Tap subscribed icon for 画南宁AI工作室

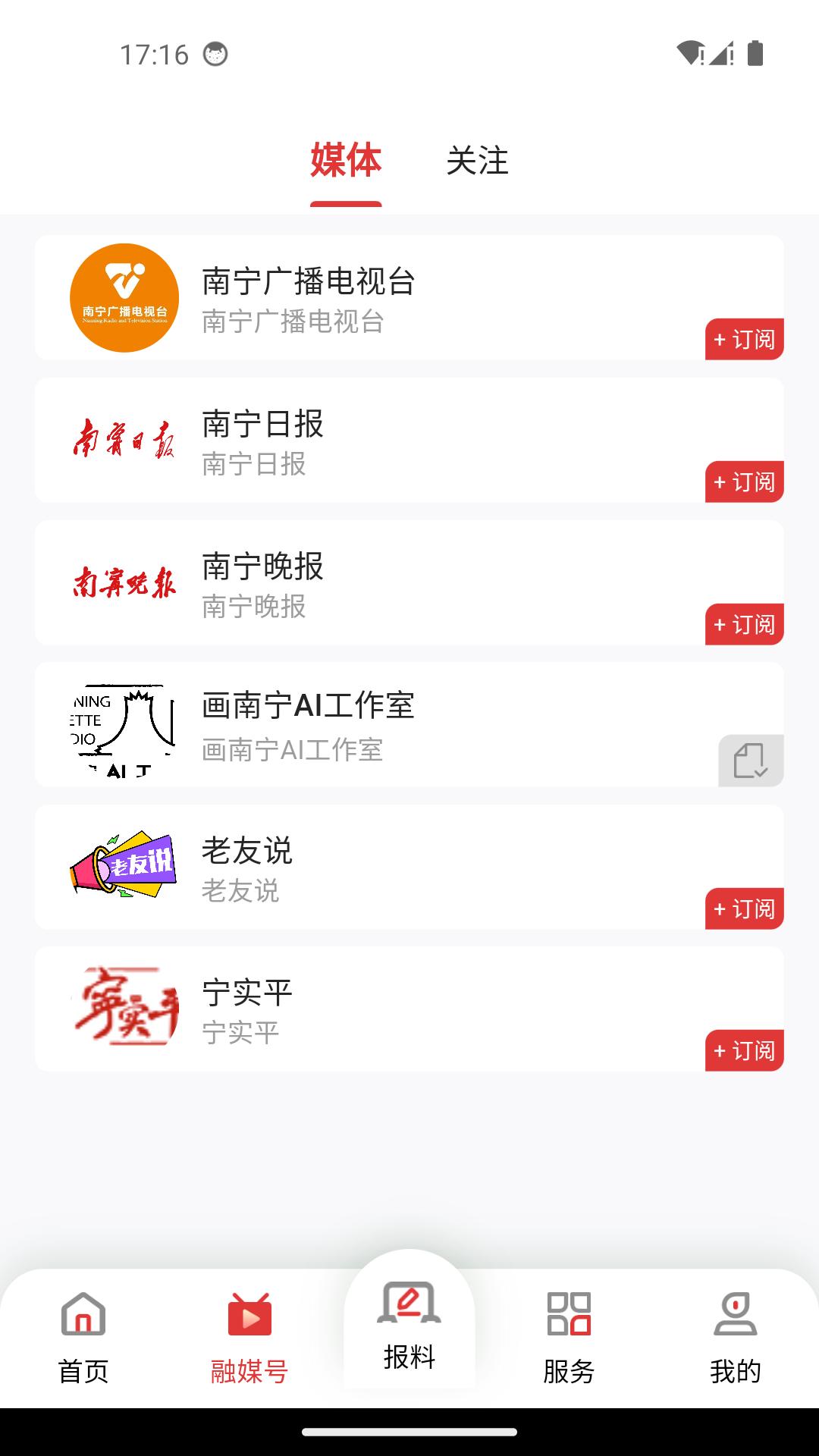click(x=751, y=761)
